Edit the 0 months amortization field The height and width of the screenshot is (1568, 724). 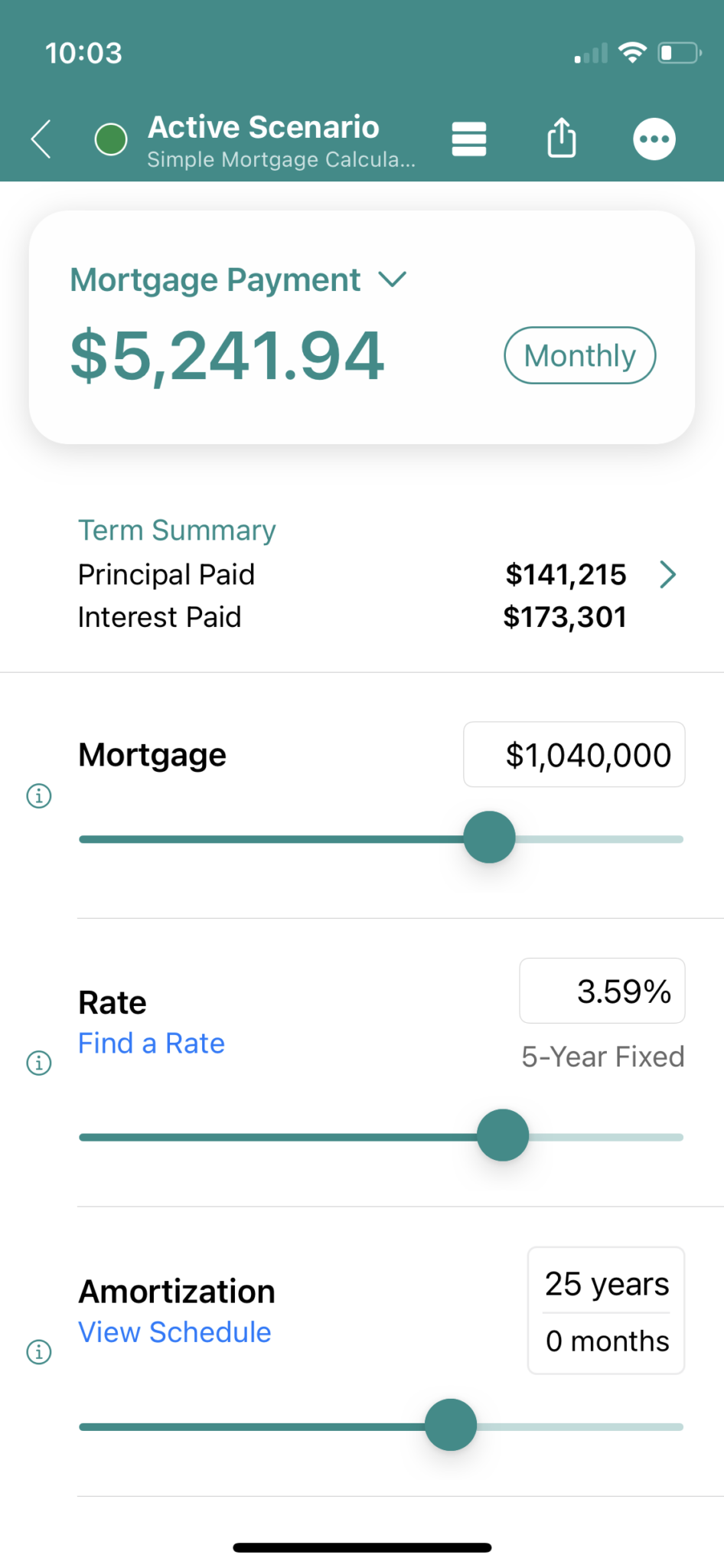click(607, 1341)
